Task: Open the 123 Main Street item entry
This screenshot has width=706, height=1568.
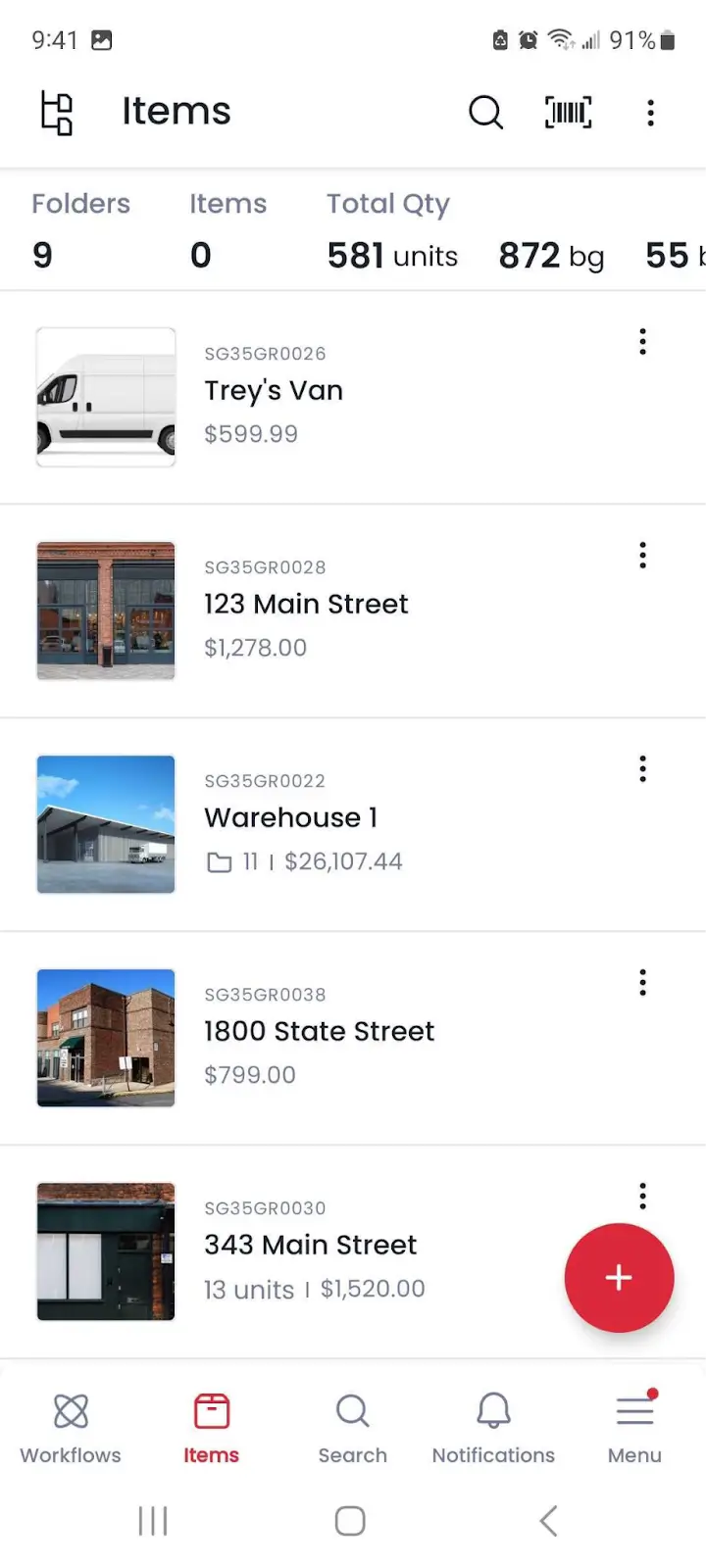Action: (x=306, y=605)
